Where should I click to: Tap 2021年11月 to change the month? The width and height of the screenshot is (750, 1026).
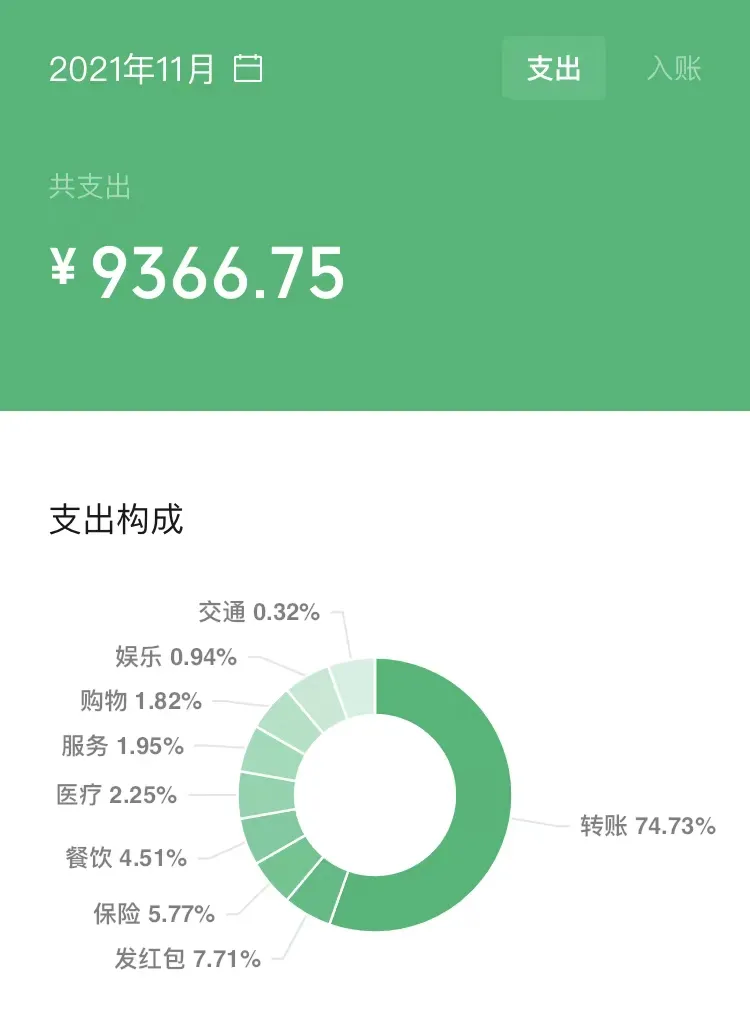coord(135,68)
